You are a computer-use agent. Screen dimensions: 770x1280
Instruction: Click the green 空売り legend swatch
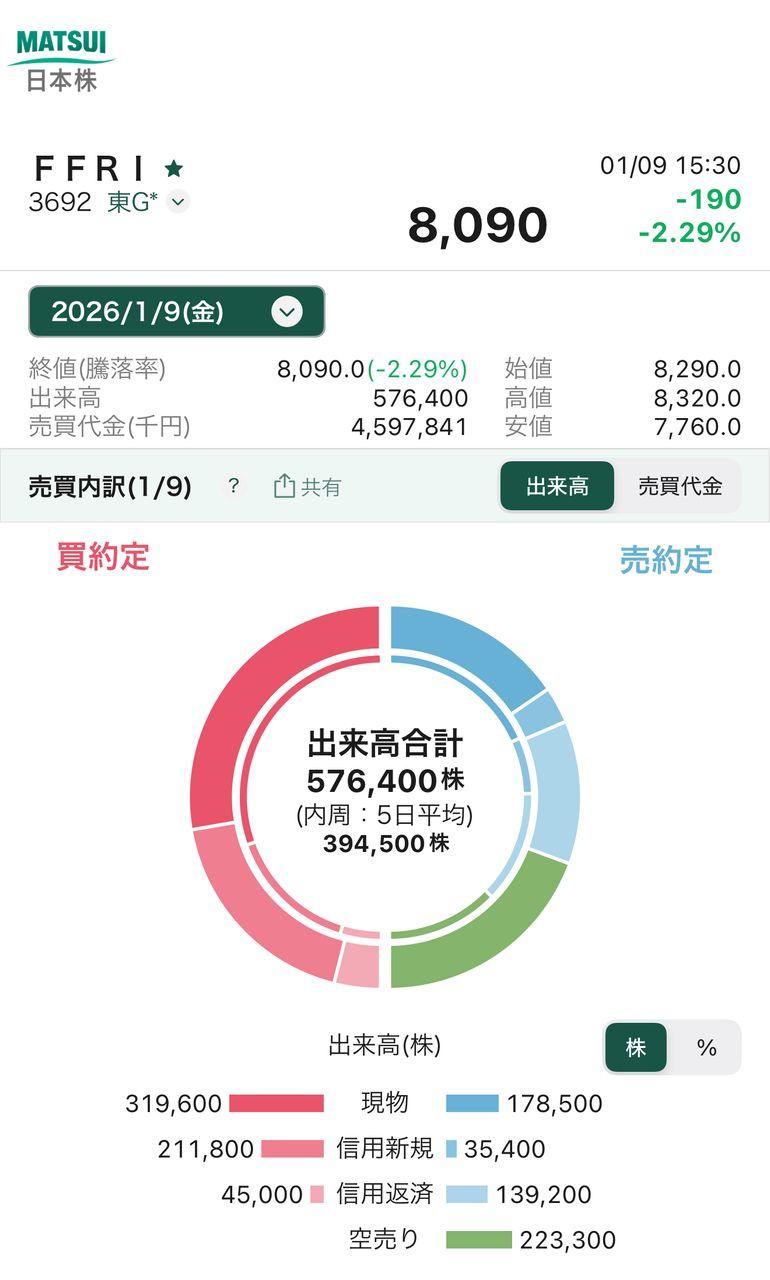(x=480, y=1240)
